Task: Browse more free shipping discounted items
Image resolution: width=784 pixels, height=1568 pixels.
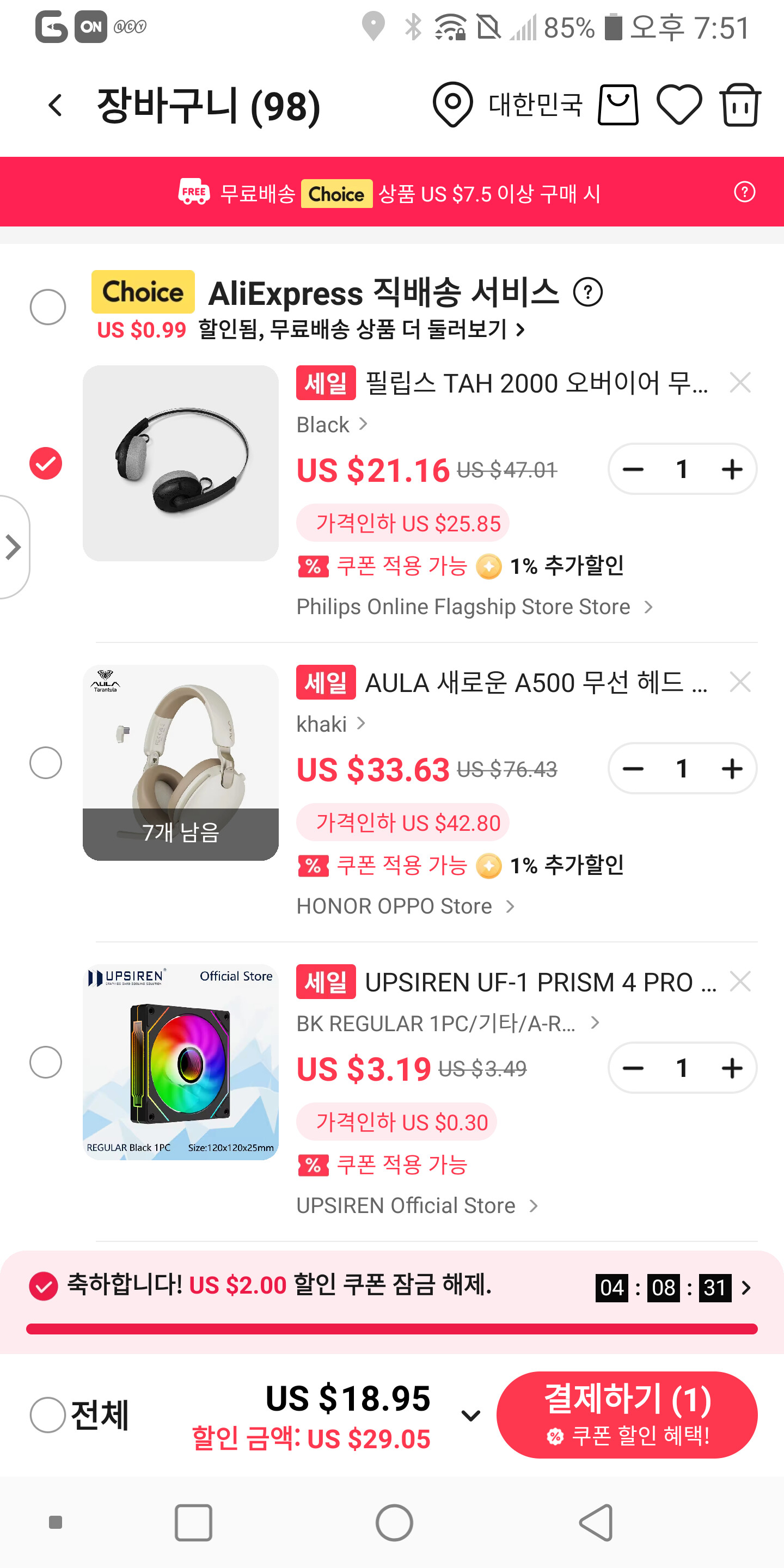Action: 362,330
